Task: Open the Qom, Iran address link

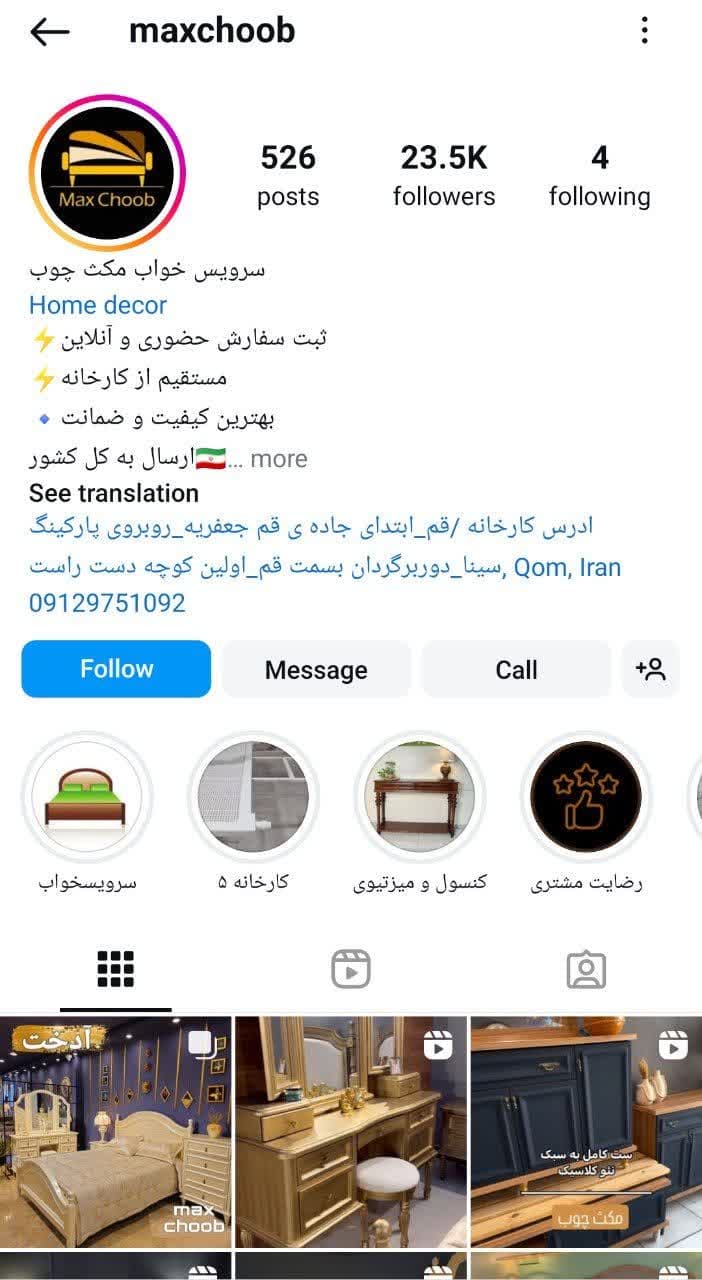Action: 566,568
